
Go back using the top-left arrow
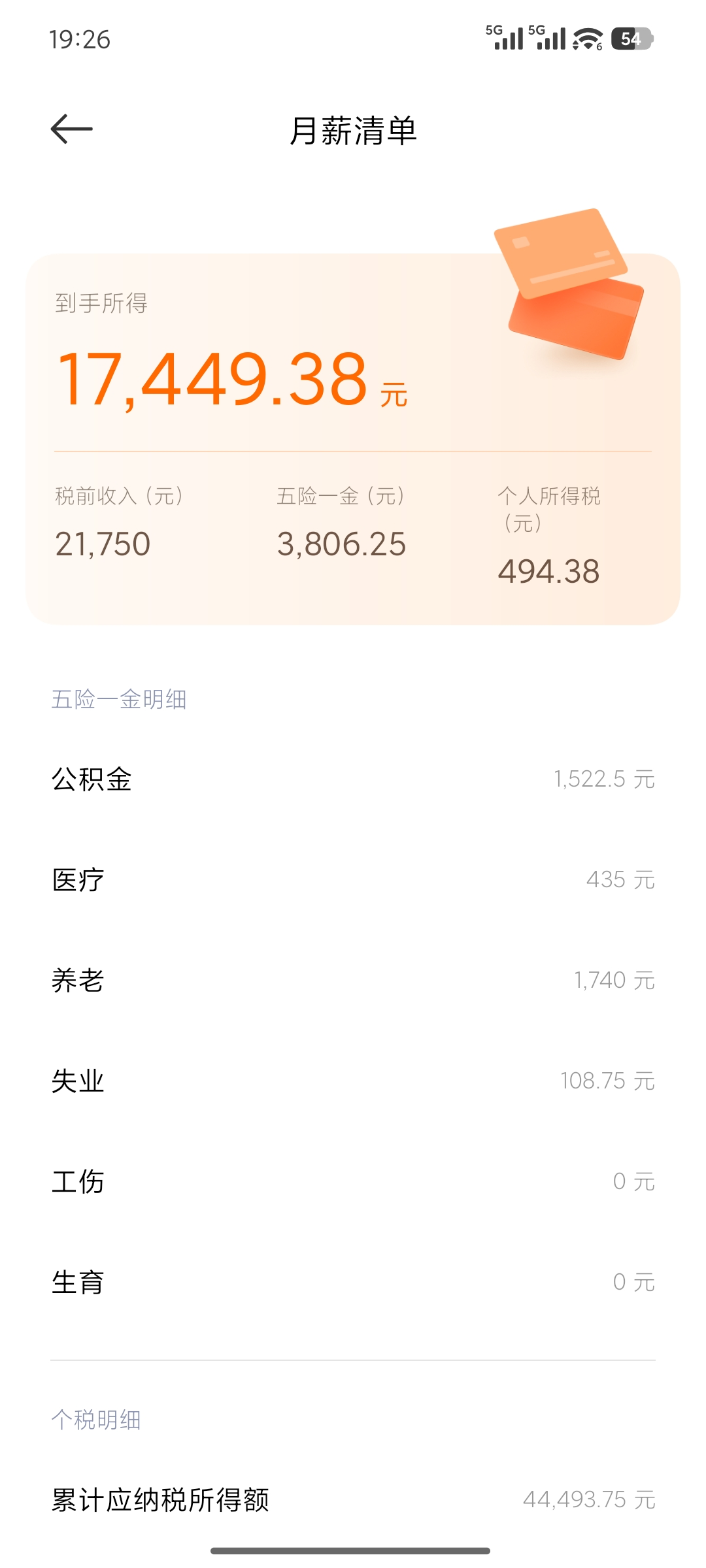coord(72,129)
